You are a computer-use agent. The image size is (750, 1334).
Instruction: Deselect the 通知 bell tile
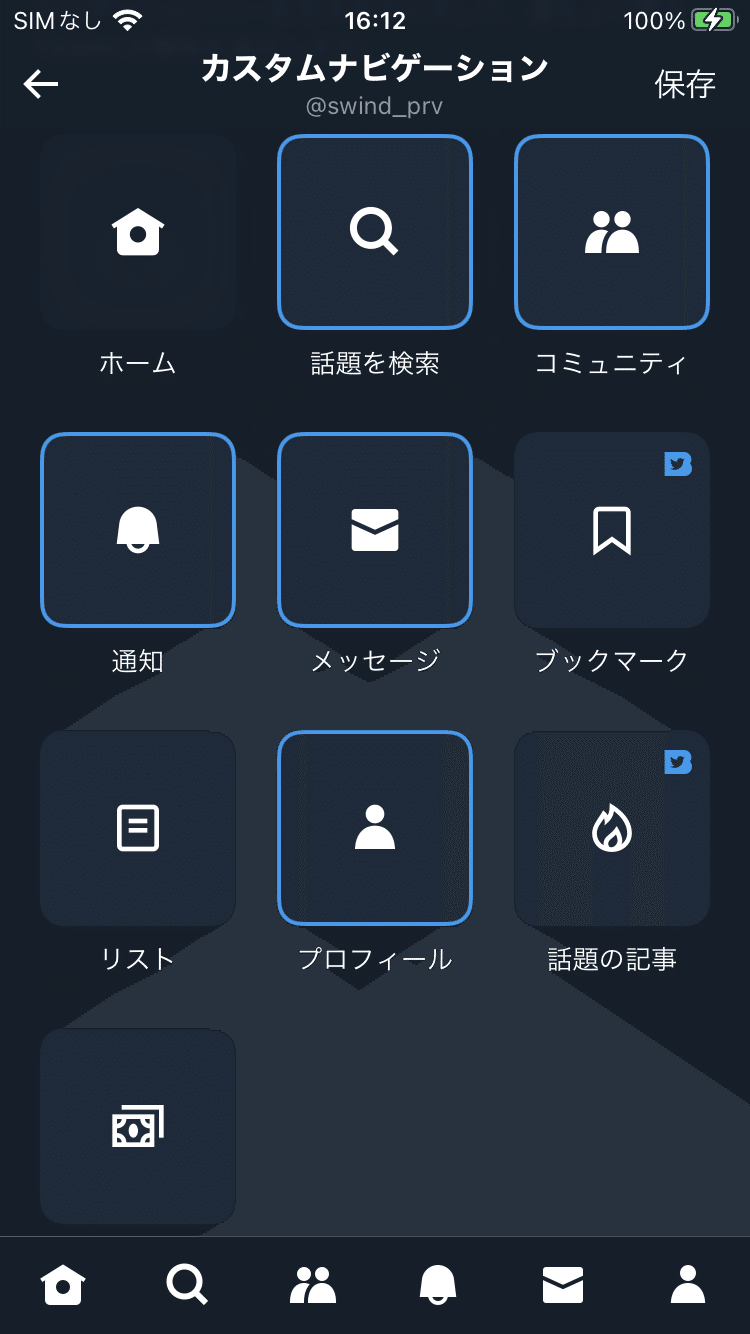coord(138,530)
